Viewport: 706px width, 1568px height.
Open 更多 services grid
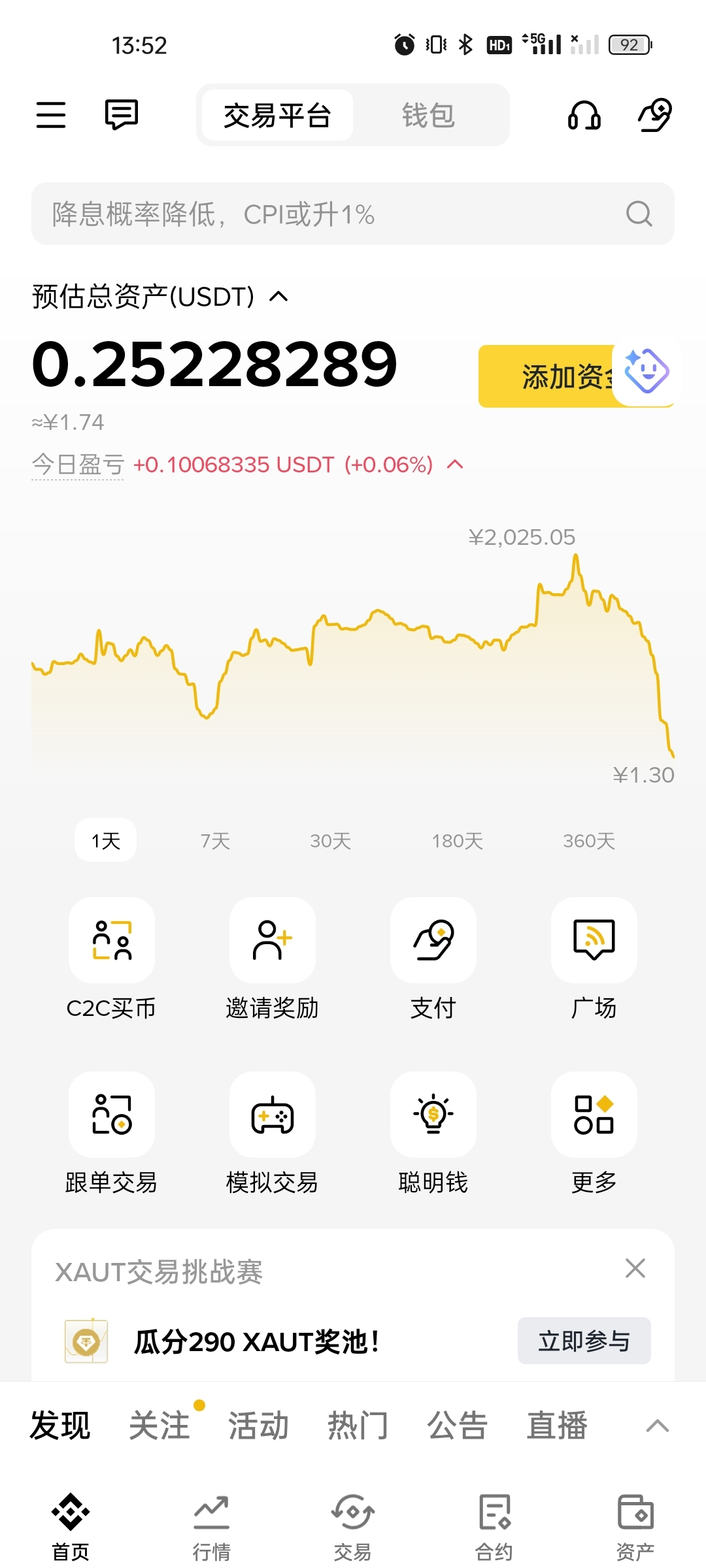coord(594,1134)
